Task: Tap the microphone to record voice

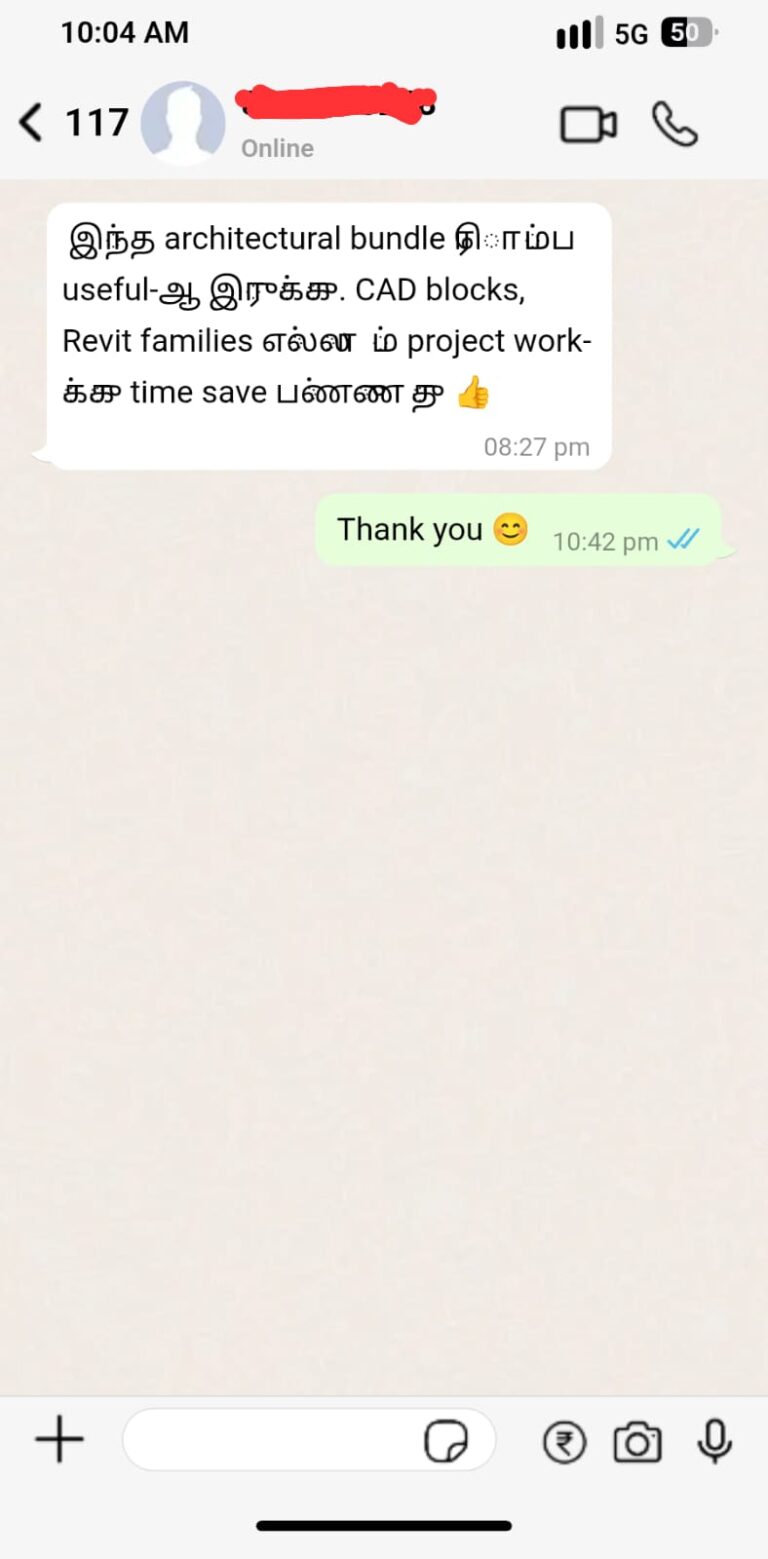Action: [714, 1441]
